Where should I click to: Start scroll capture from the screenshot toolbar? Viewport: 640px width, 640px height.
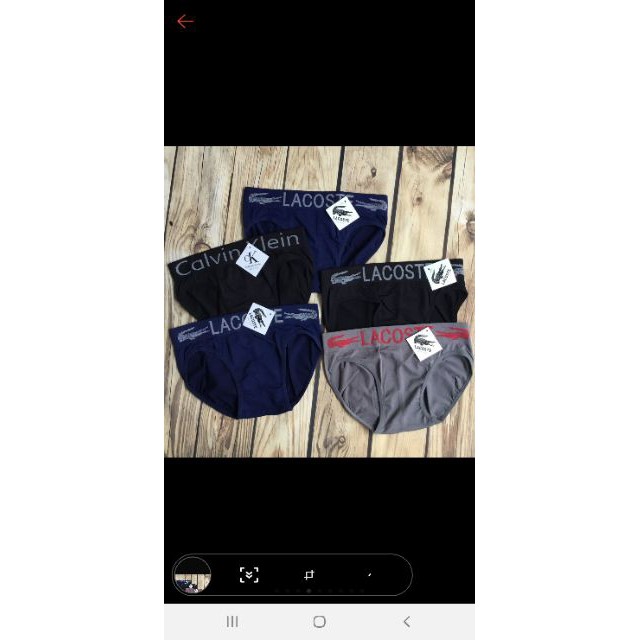click(x=249, y=575)
